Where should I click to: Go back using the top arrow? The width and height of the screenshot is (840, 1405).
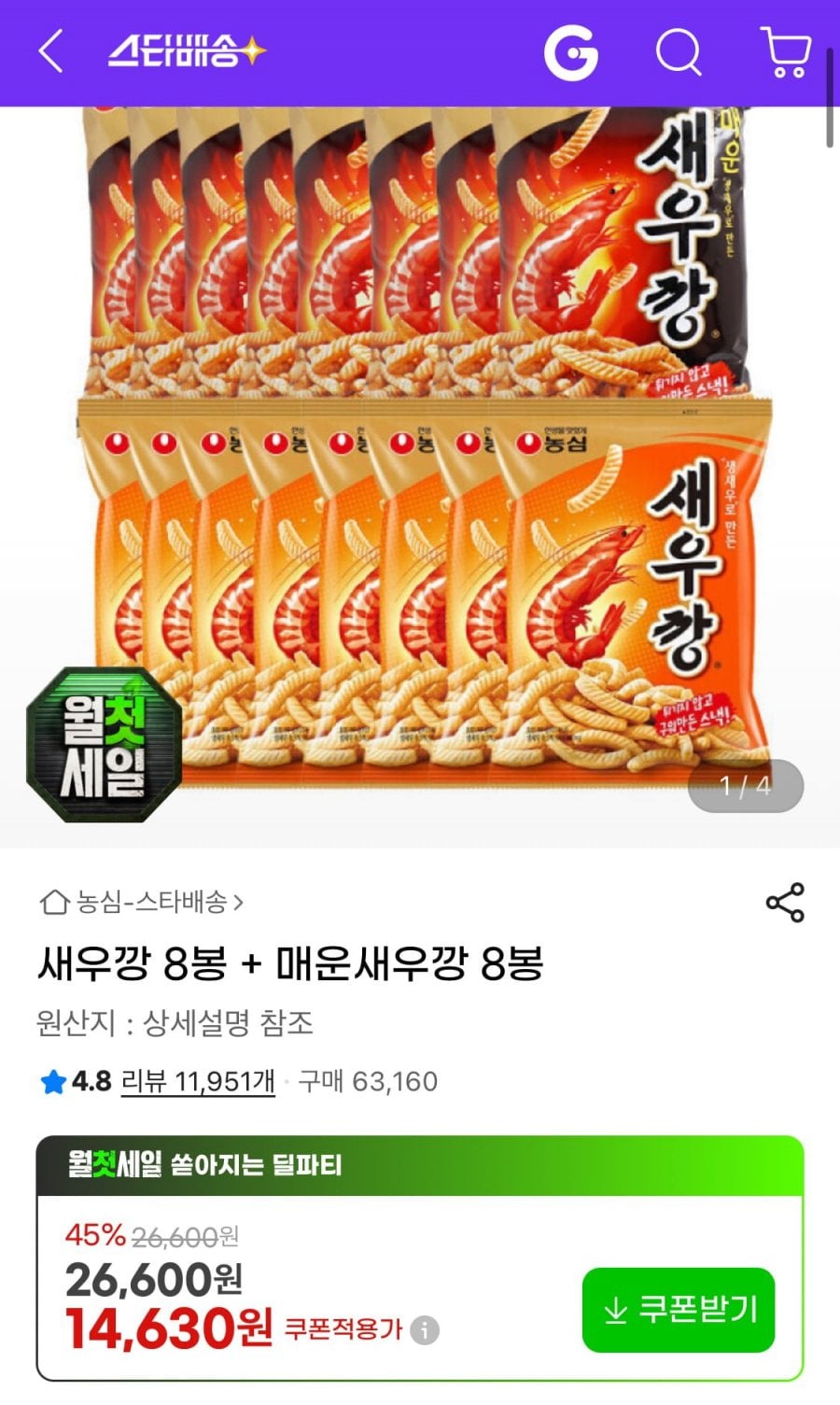click(x=51, y=51)
